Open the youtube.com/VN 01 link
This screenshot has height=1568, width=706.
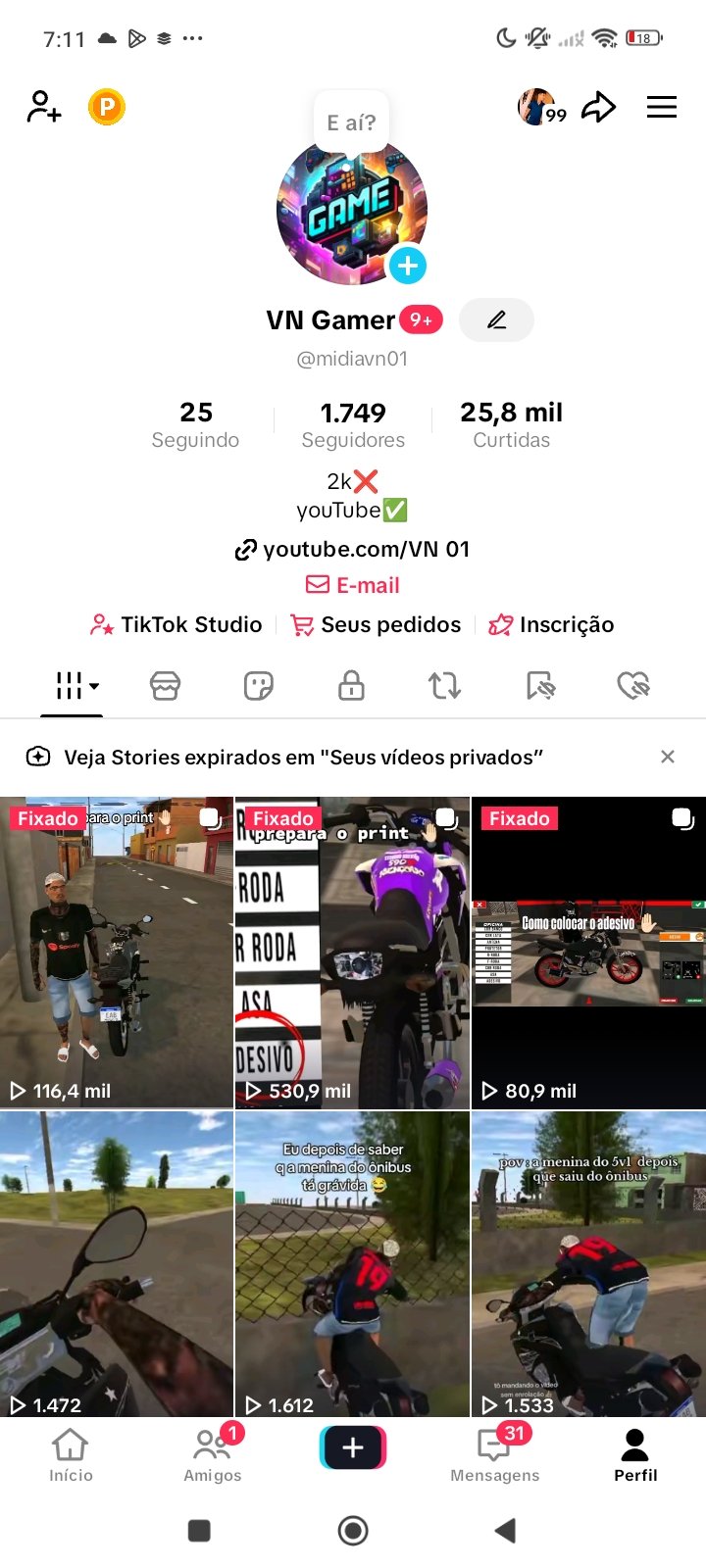pos(353,549)
